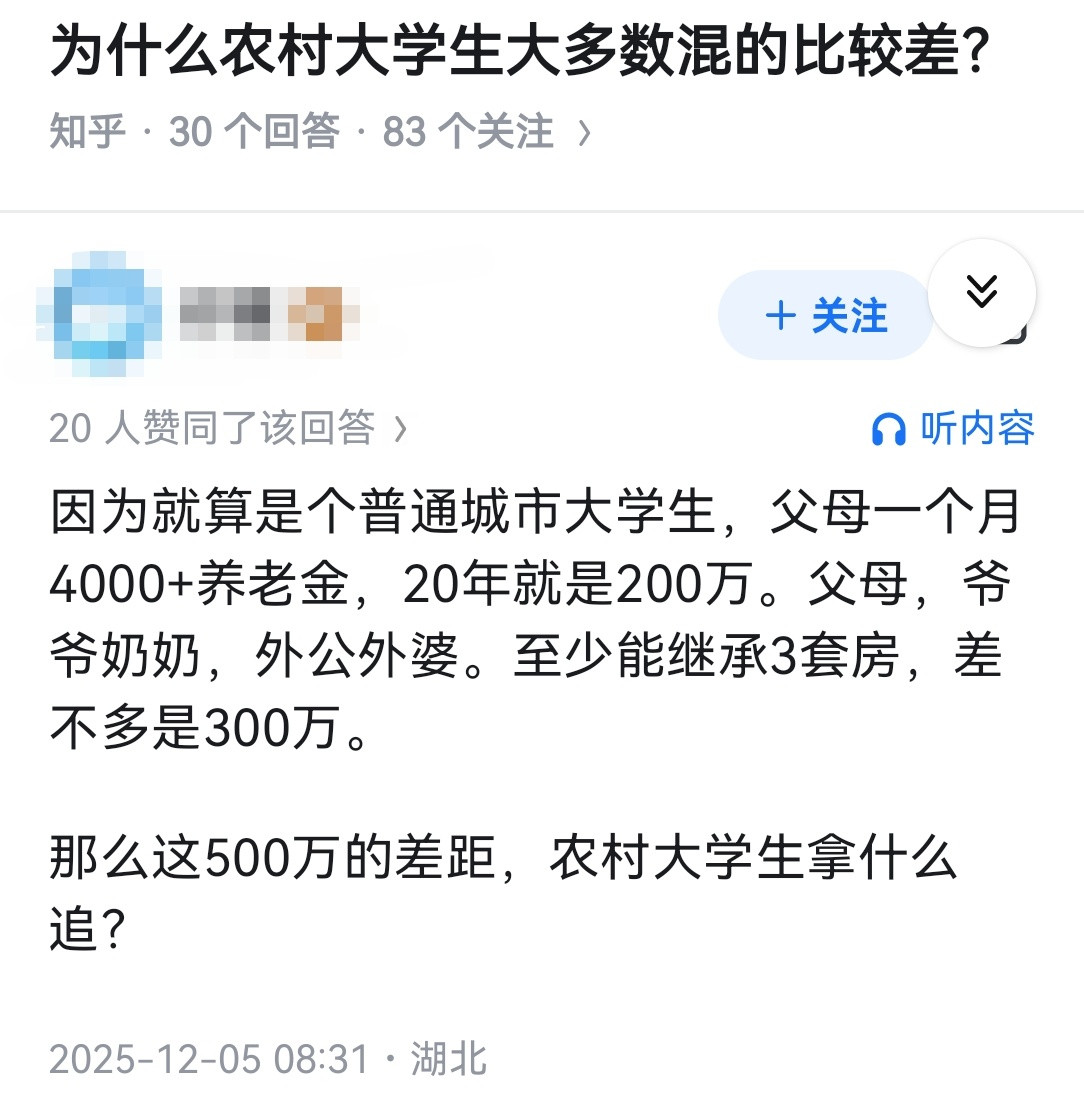The image size is (1084, 1098).
Task: Tap the 听内容 text label
Action: 975,428
